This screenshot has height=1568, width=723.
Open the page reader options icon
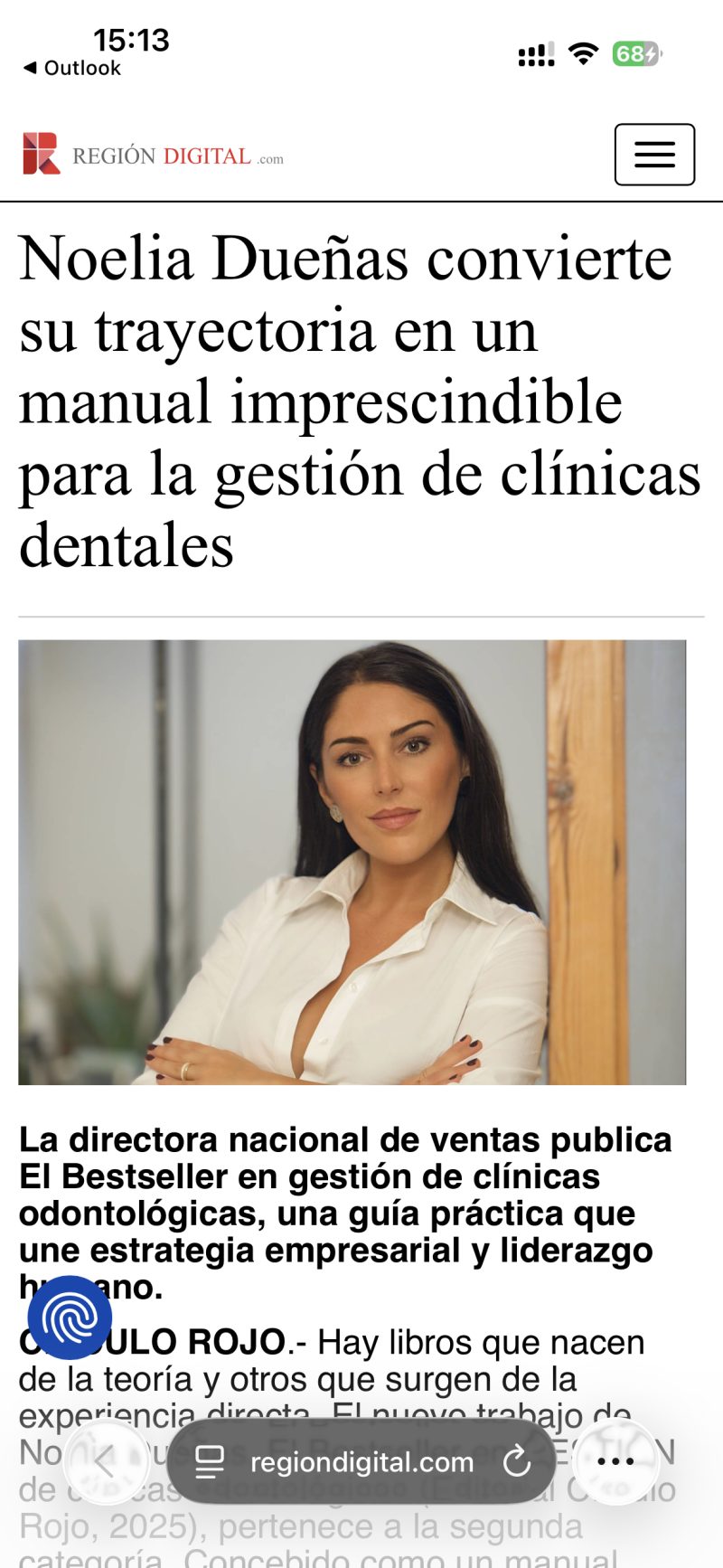[210, 1462]
